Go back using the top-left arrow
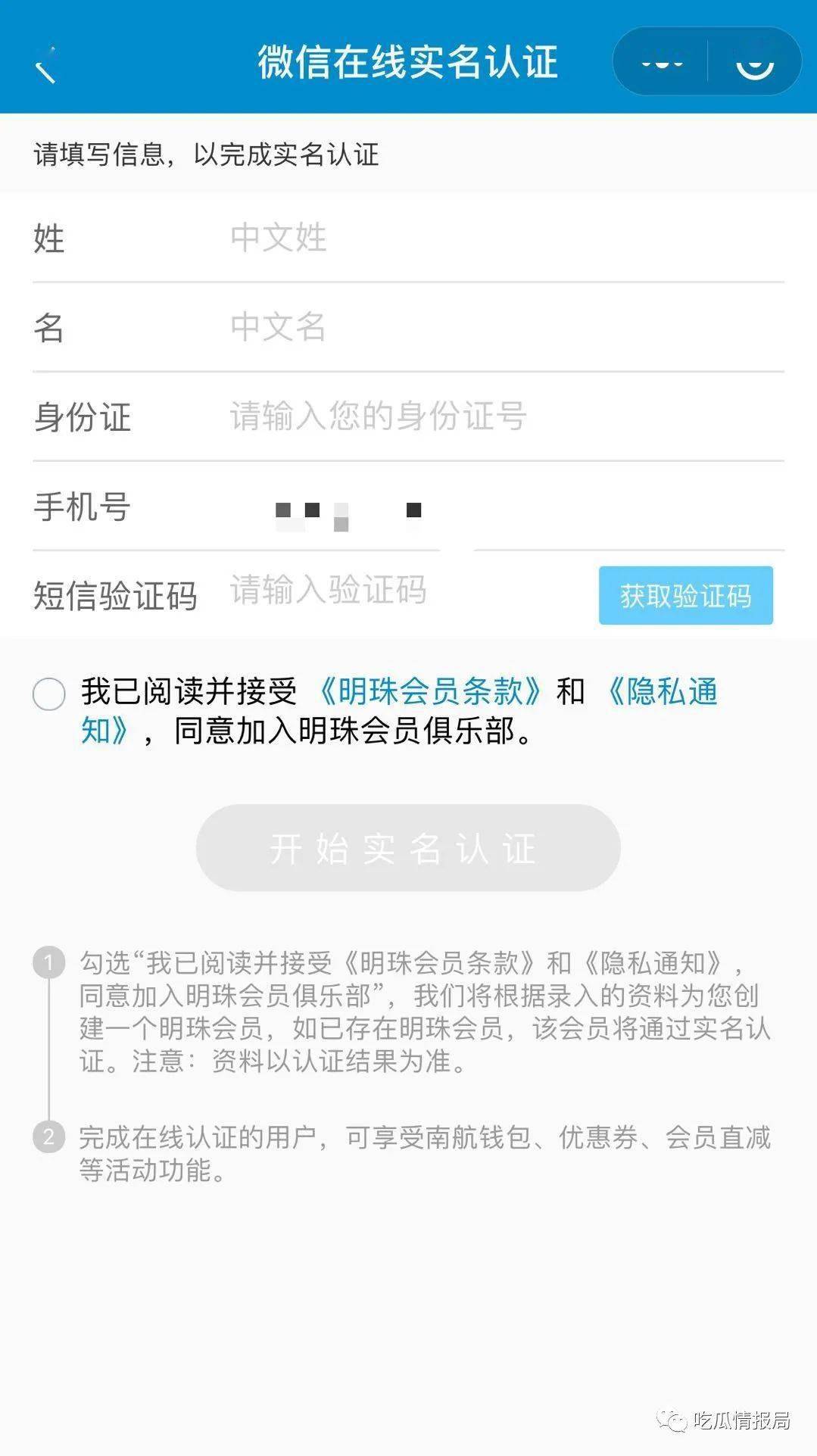Viewport: 817px width, 1456px height. tap(45, 64)
